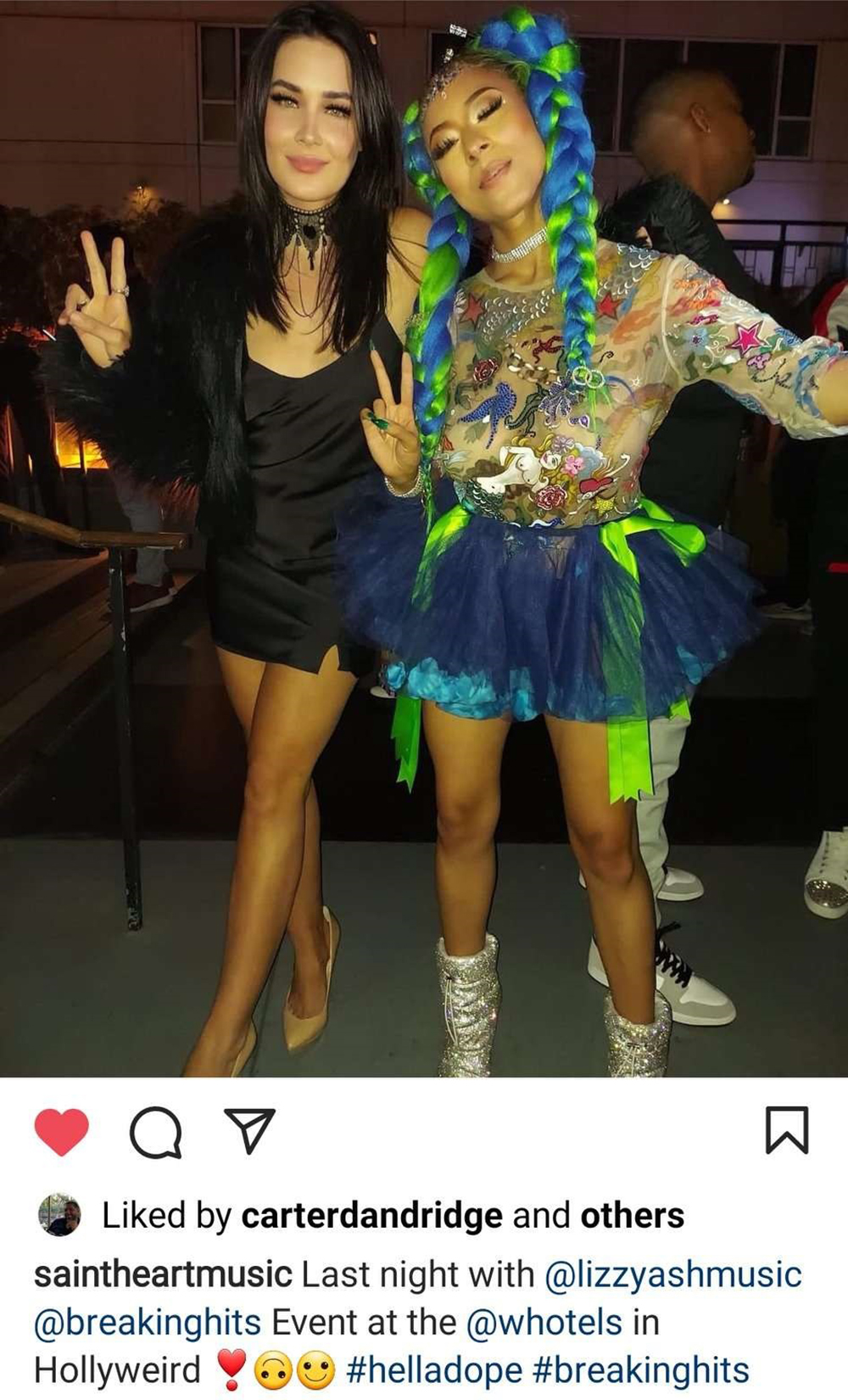Image resolution: width=848 pixels, height=1400 pixels.
Task: Open the @breakinghits mention
Action: (148, 1323)
